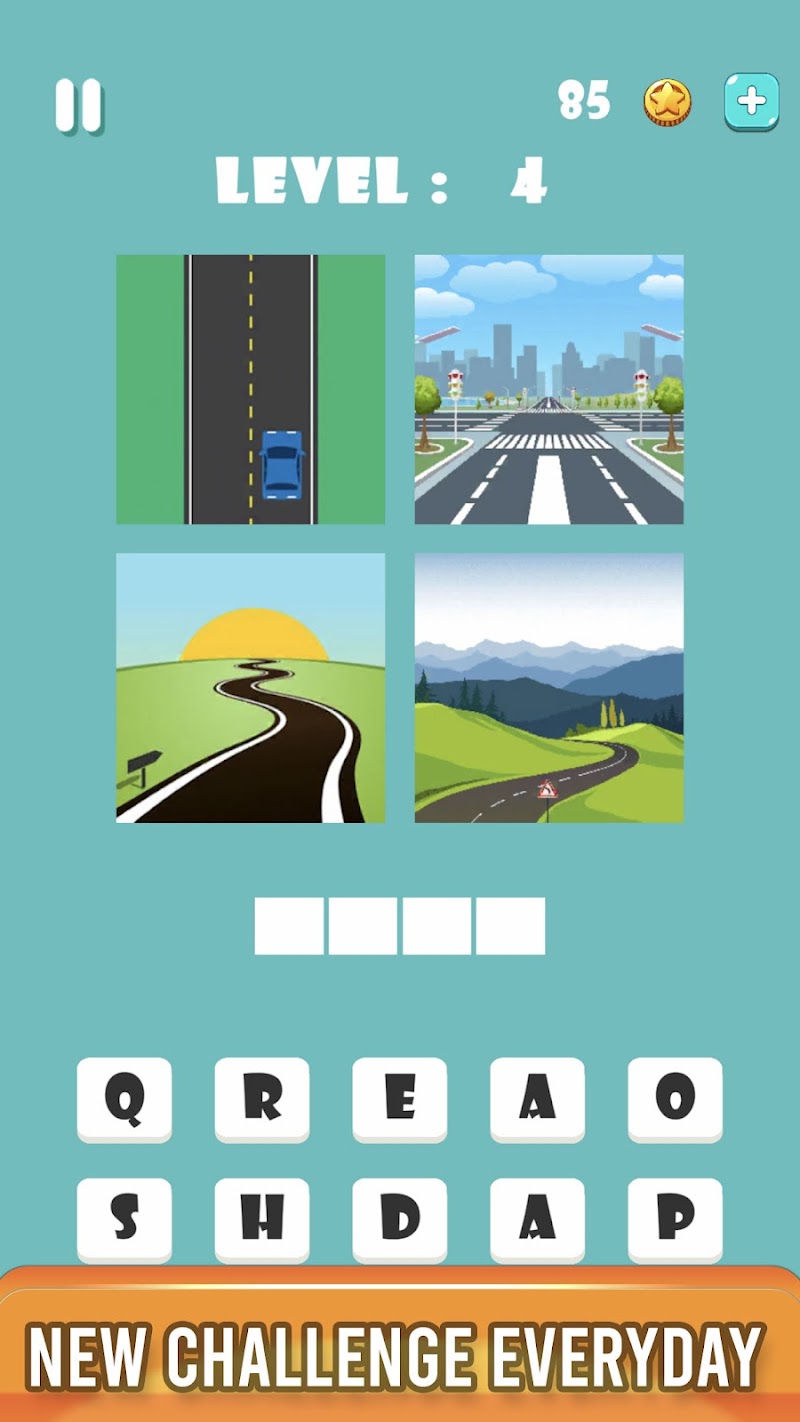The width and height of the screenshot is (800, 1422).
Task: Select the letter S tile
Action: tap(124, 1219)
